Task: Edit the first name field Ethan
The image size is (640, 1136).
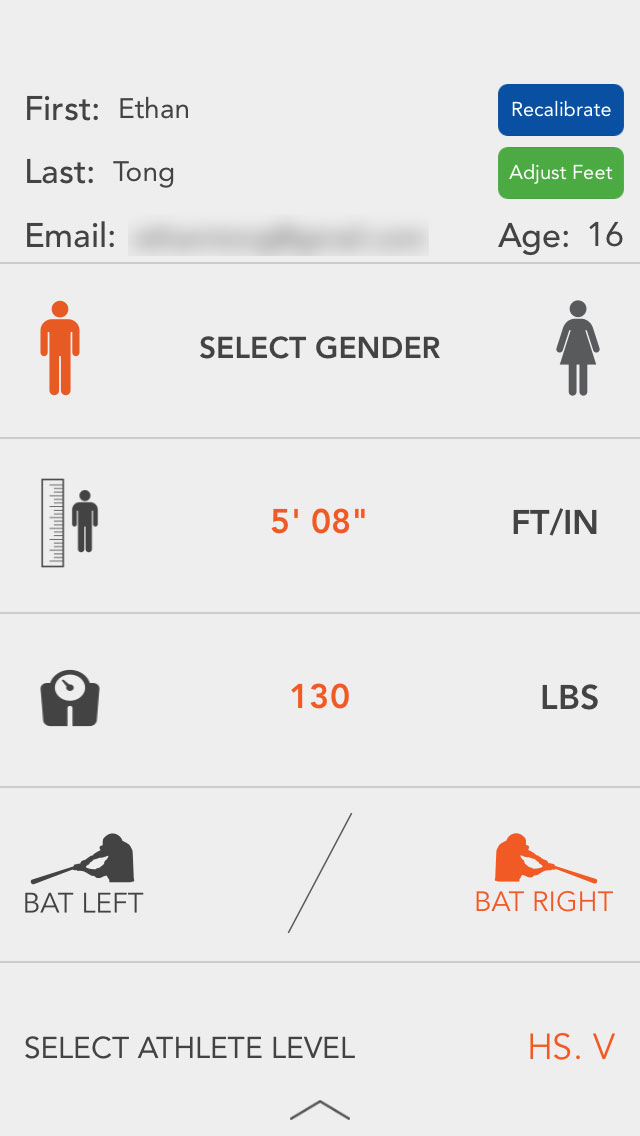Action: 154,109
